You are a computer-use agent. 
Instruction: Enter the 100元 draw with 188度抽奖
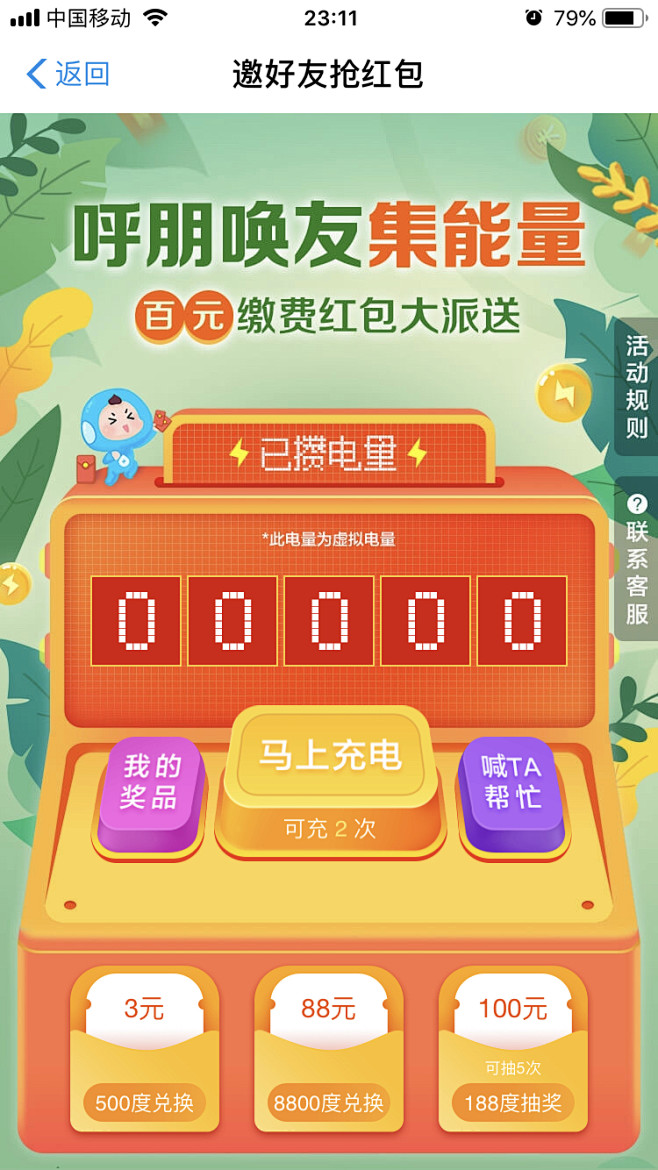pyautogui.click(x=513, y=1103)
